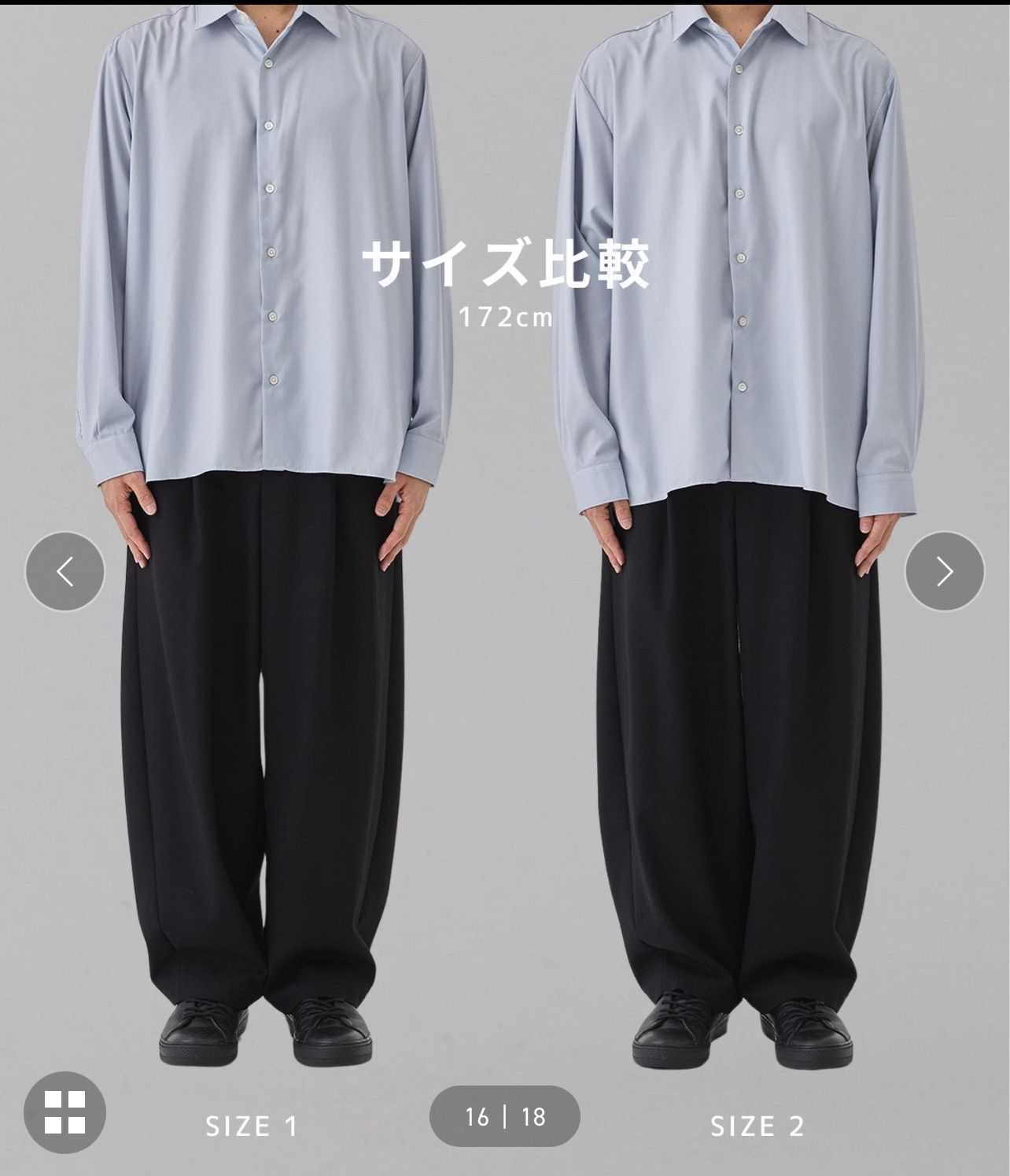Go to the previous product image
Image resolution: width=1010 pixels, height=1176 pixels.
click(65, 571)
